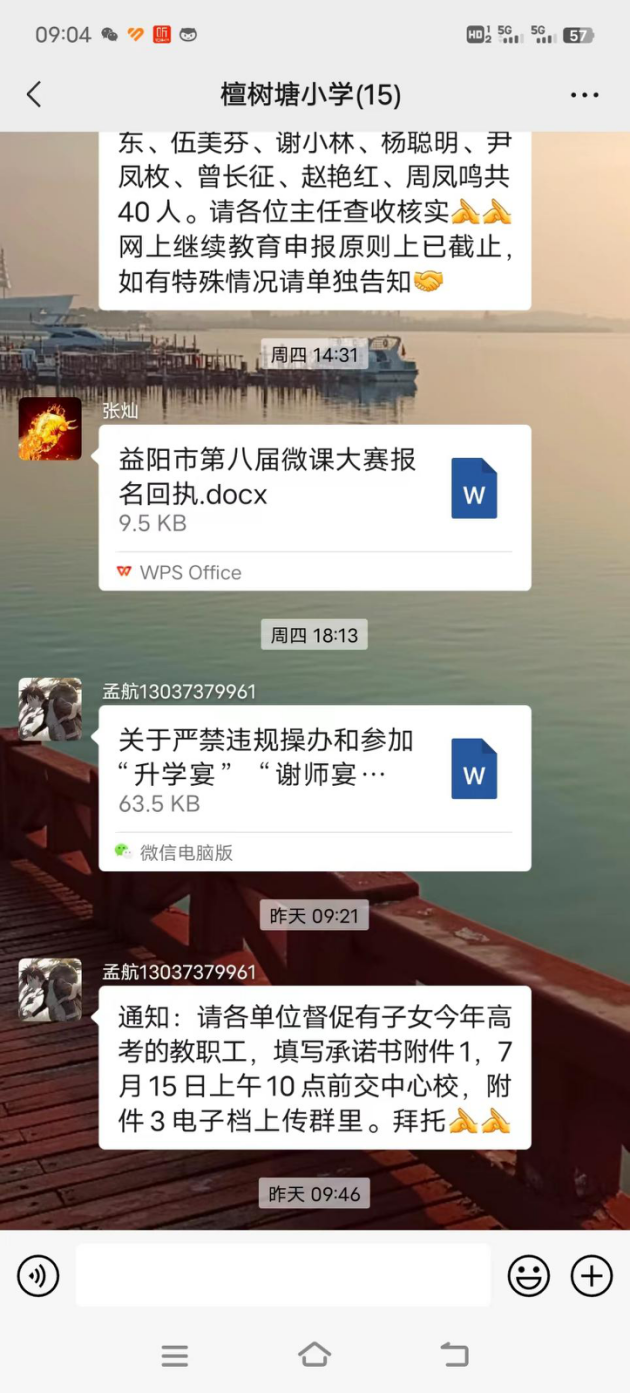Go to the system home screen
Image resolution: width=631 pixels, height=1394 pixels.
[314, 1355]
